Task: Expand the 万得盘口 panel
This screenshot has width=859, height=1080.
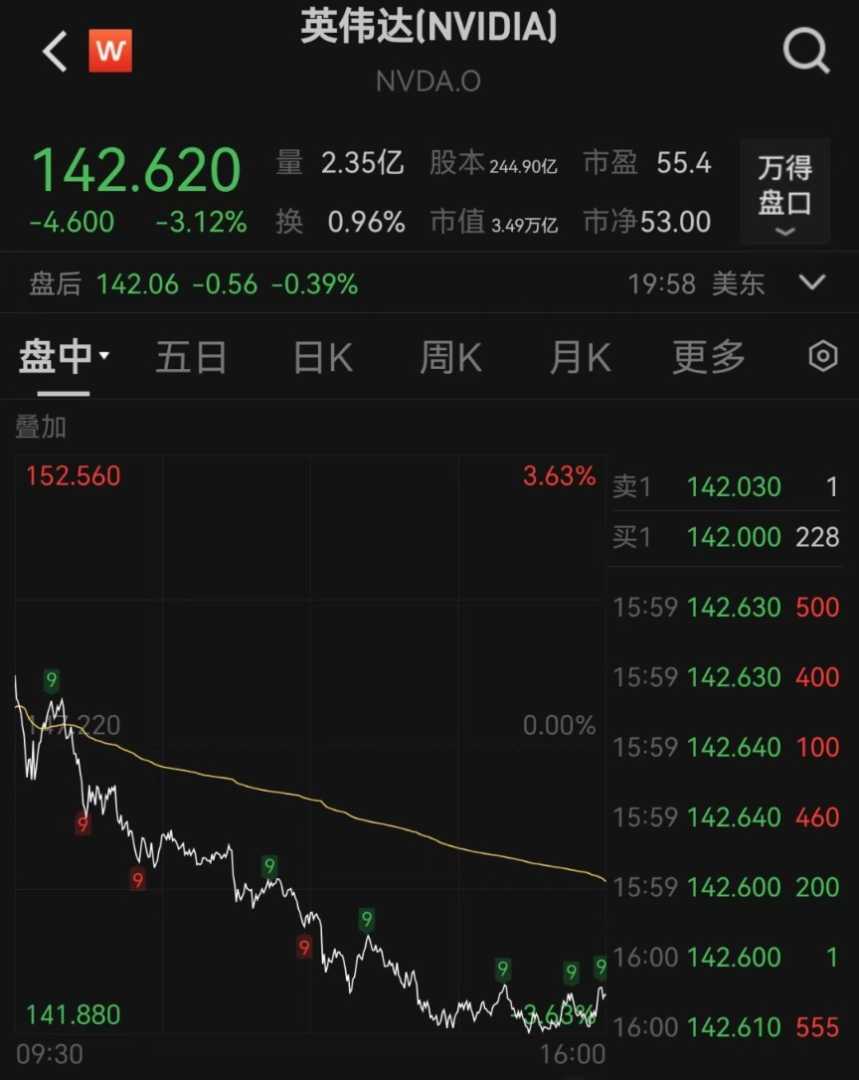Action: point(785,191)
